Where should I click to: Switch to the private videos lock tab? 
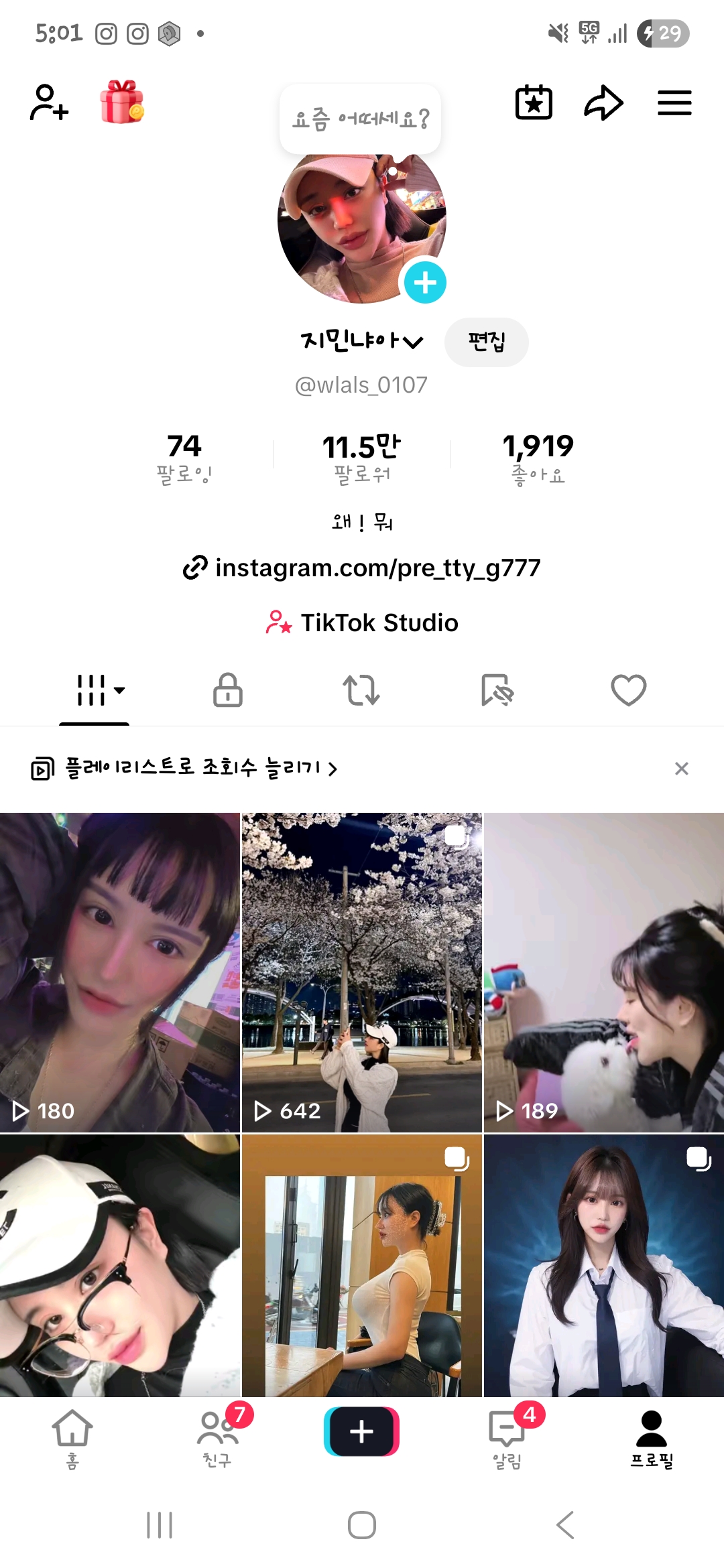[228, 690]
